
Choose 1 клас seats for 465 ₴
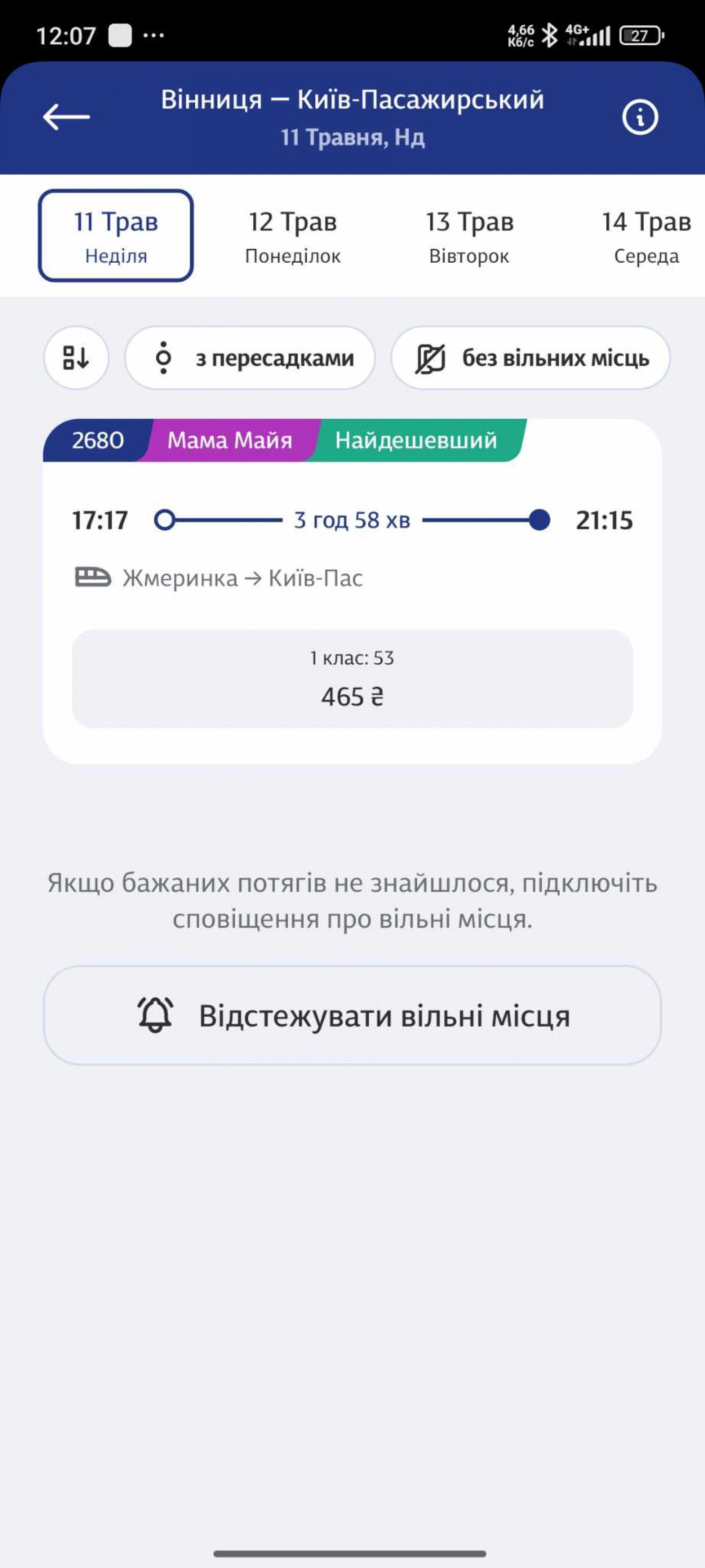point(352,679)
